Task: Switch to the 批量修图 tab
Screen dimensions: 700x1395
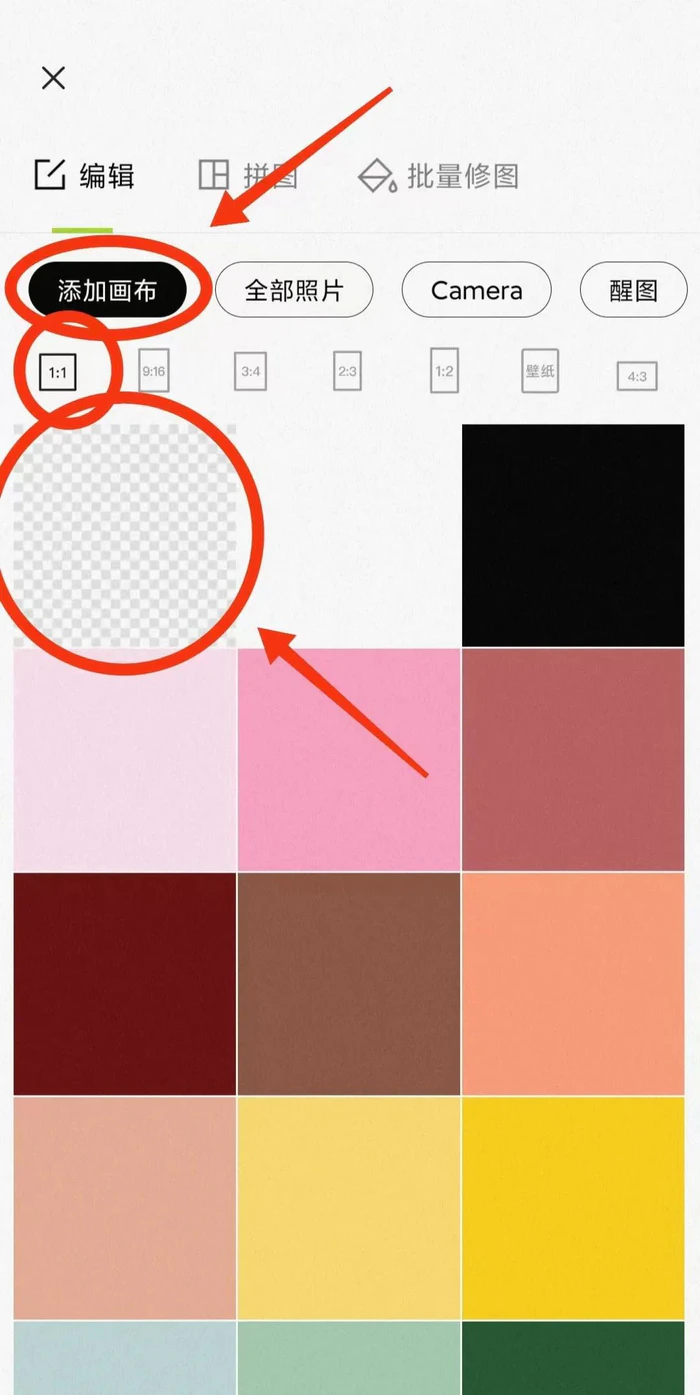Action: pos(438,176)
